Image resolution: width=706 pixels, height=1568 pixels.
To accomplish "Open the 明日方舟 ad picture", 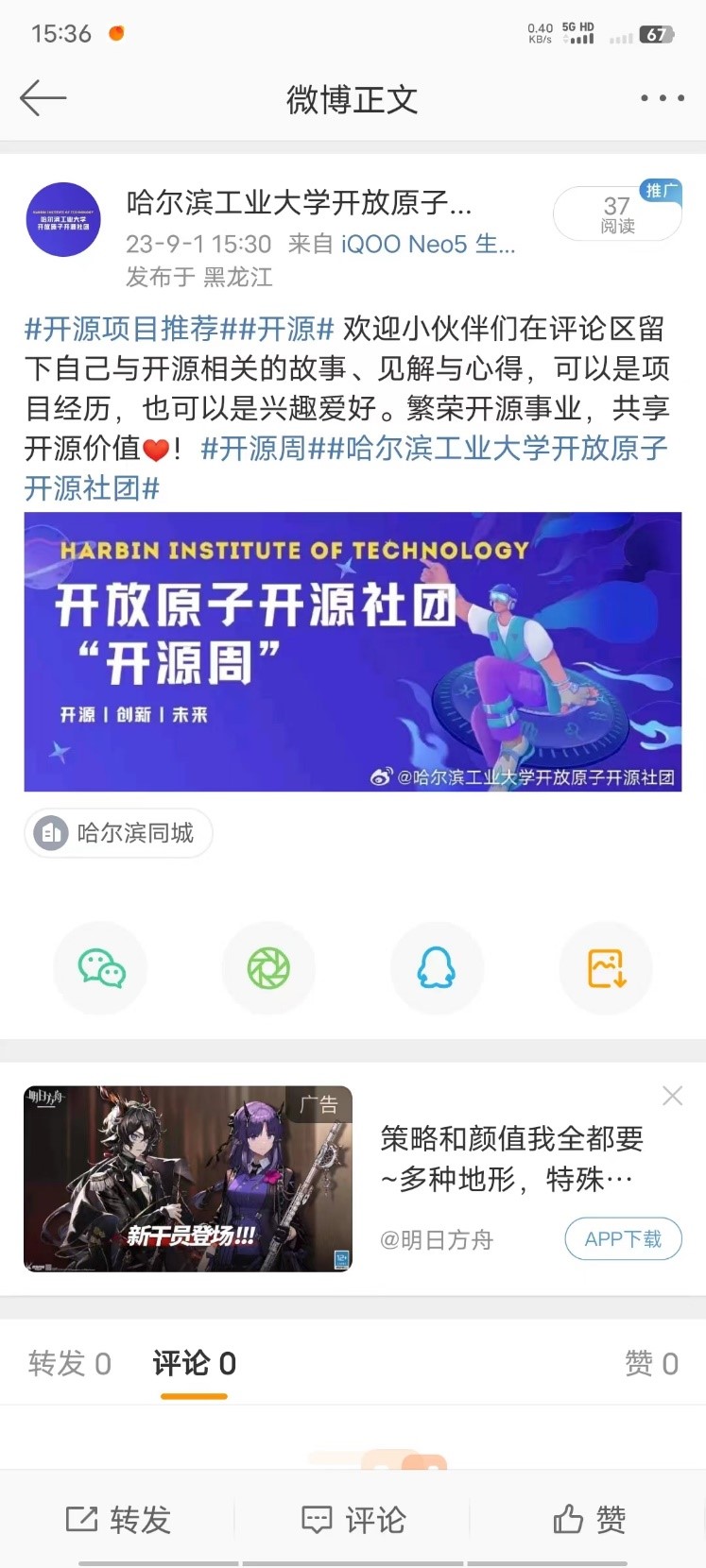I will pos(188,1179).
